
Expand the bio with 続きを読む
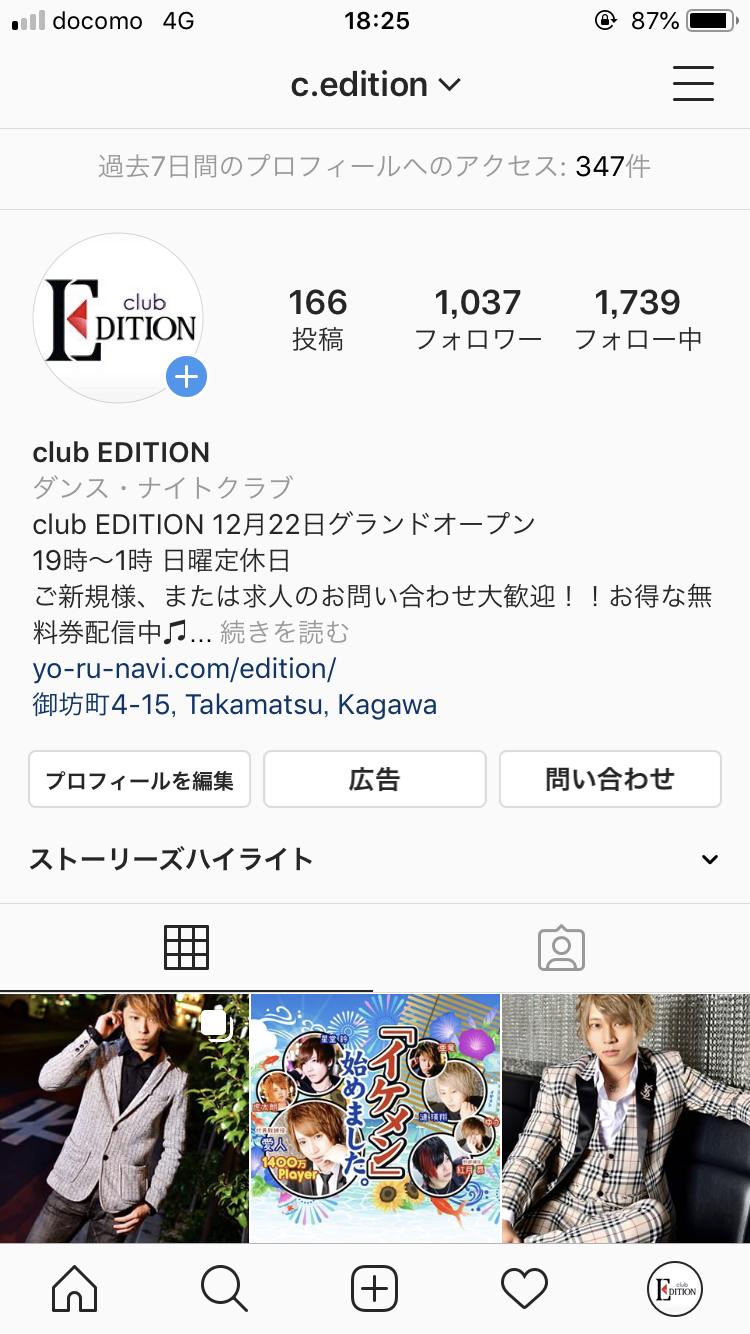285,632
